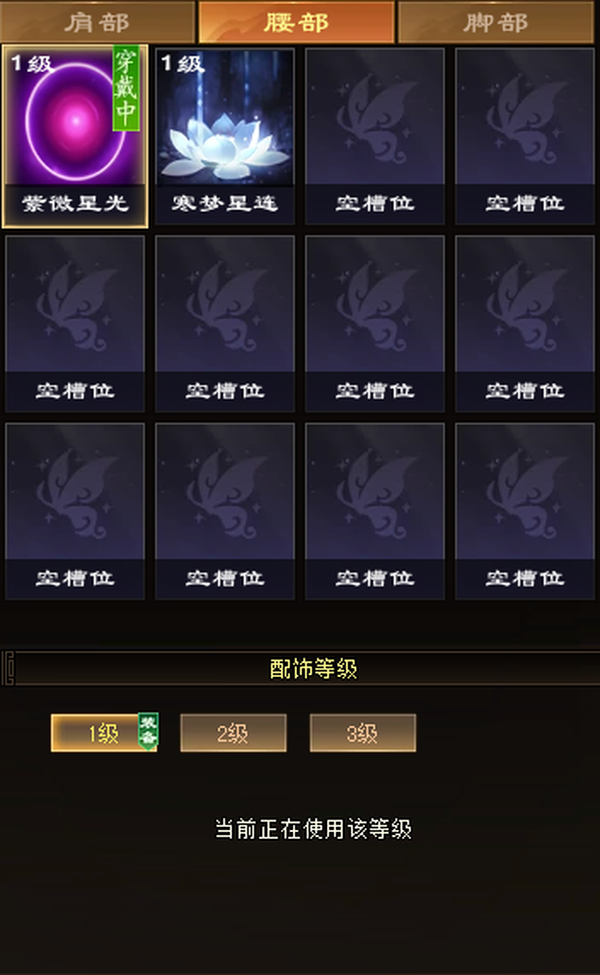Select the 腰部 tab
Viewport: 600px width, 975px height.
pyautogui.click(x=296, y=22)
